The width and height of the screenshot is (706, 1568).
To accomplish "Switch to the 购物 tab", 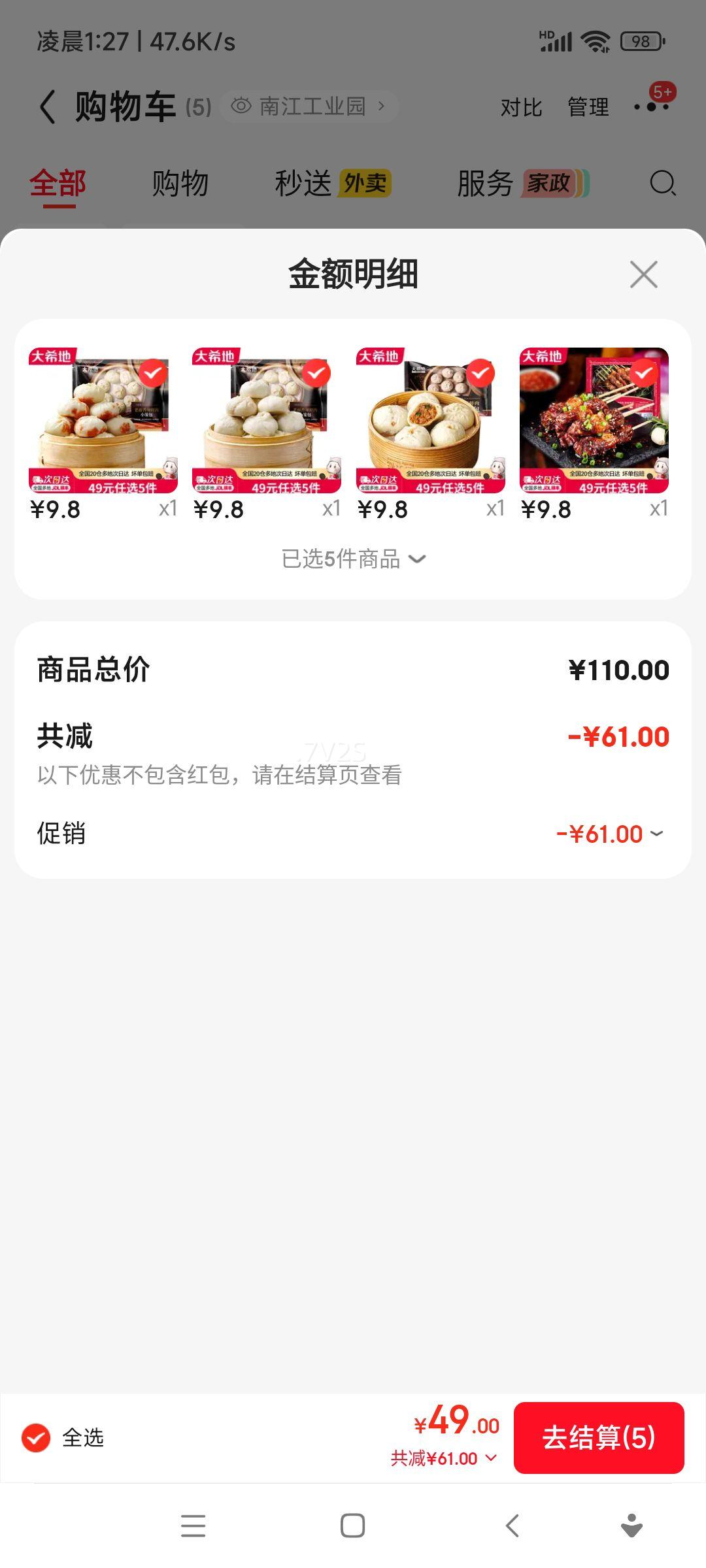I will pos(180,184).
